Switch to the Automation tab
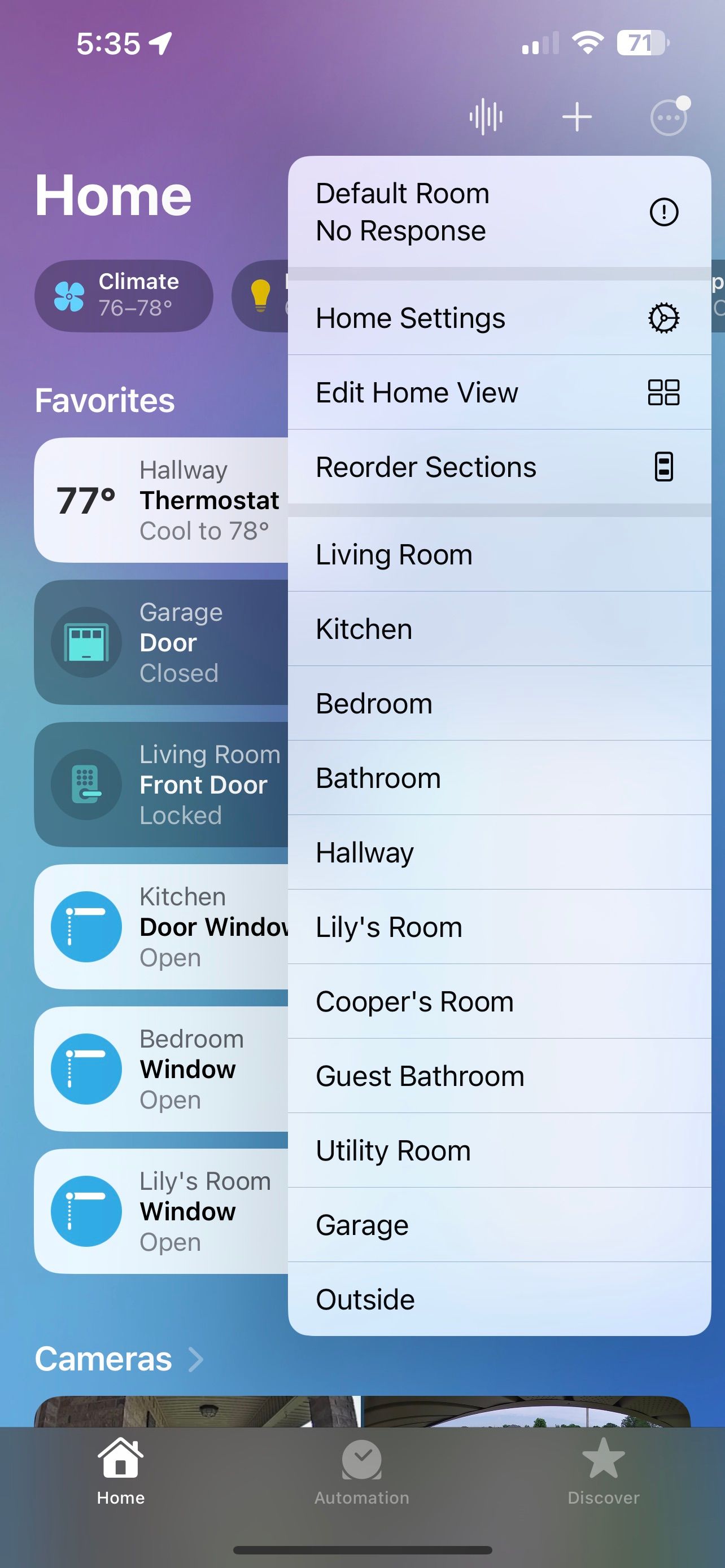Viewport: 725px width, 1568px height. point(361,1469)
